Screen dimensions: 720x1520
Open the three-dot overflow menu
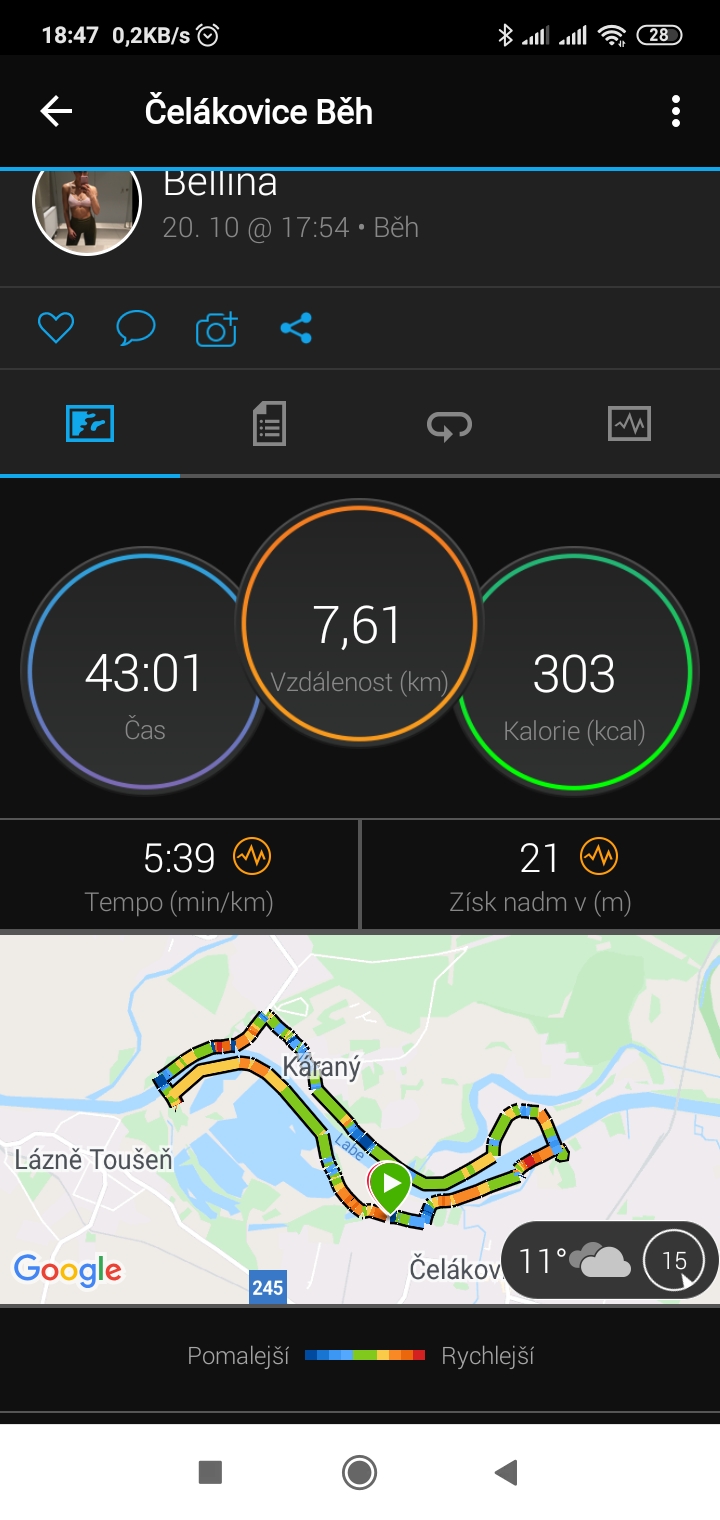676,111
